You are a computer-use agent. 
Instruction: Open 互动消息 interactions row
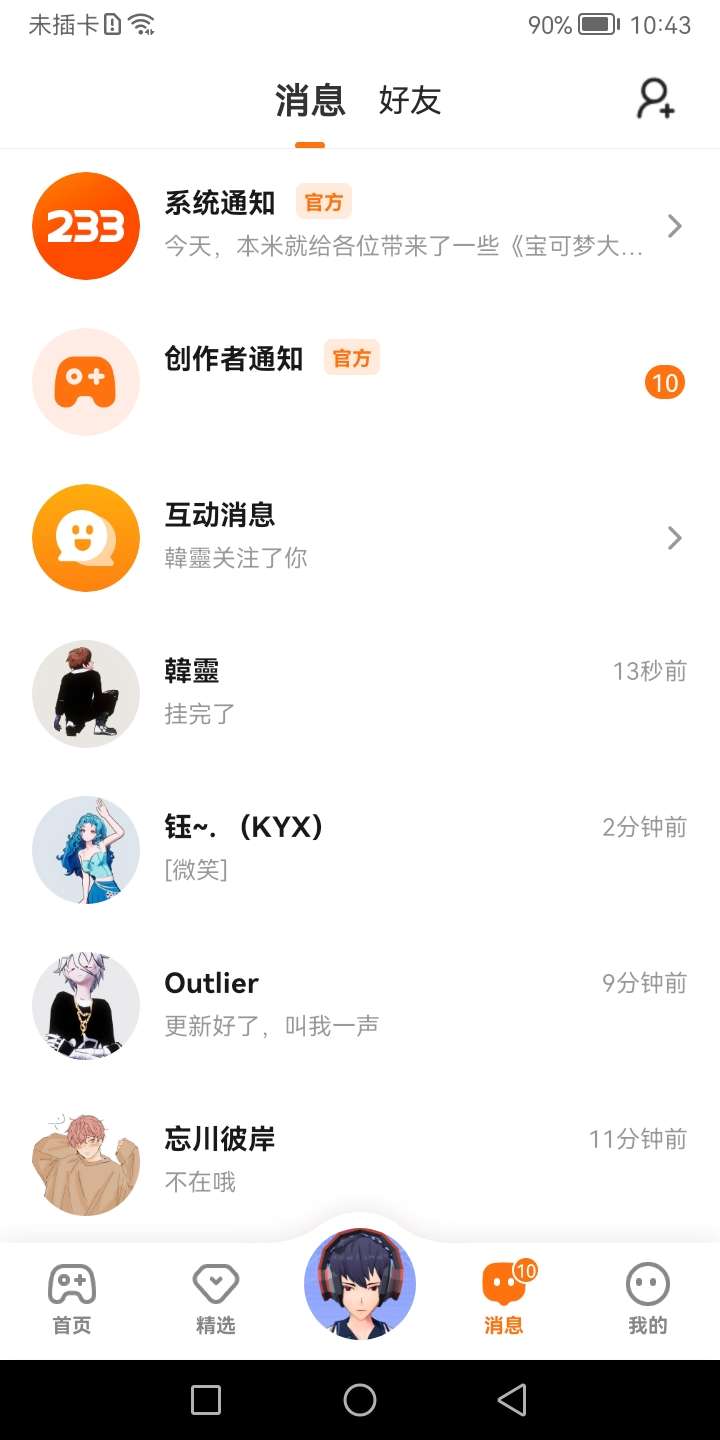point(360,538)
